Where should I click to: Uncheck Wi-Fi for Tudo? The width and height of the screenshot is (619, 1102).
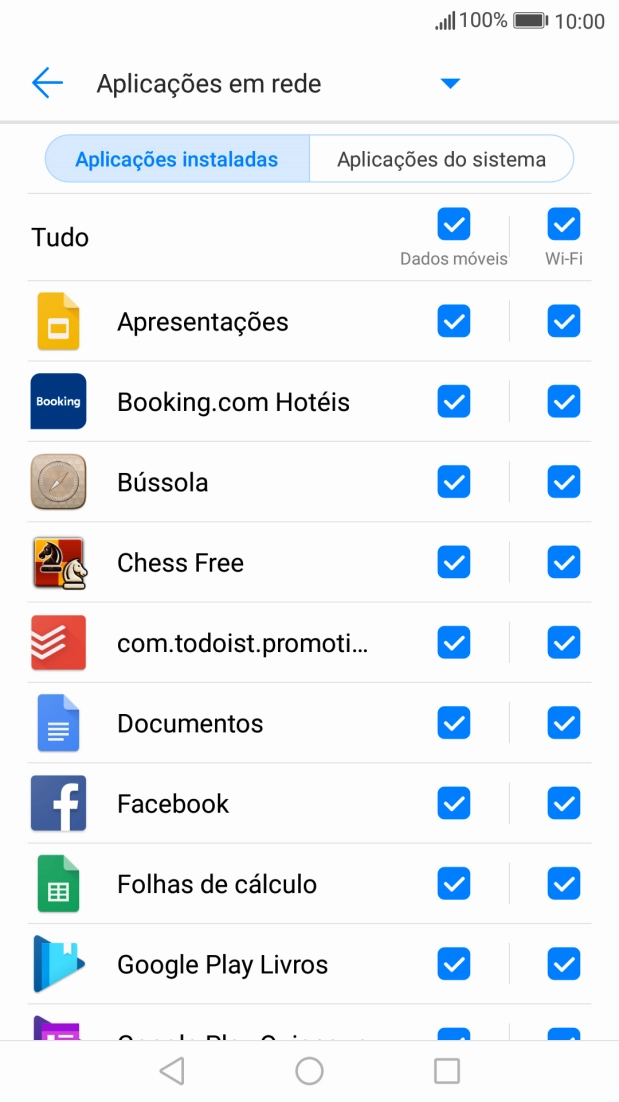coord(564,224)
